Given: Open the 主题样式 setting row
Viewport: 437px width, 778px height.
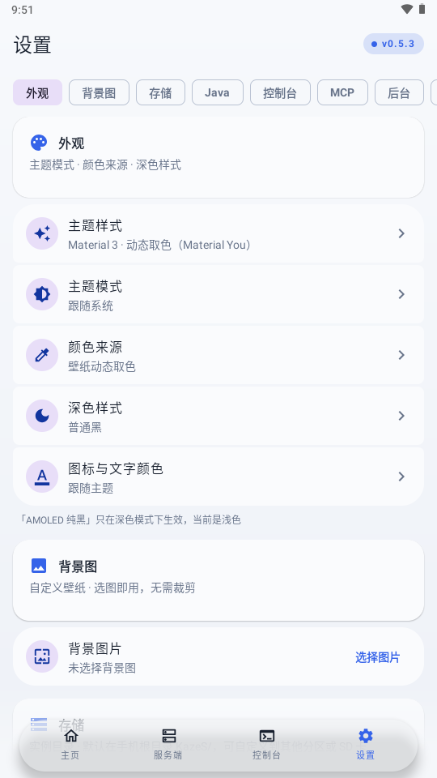Looking at the screenshot, I should tap(218, 234).
